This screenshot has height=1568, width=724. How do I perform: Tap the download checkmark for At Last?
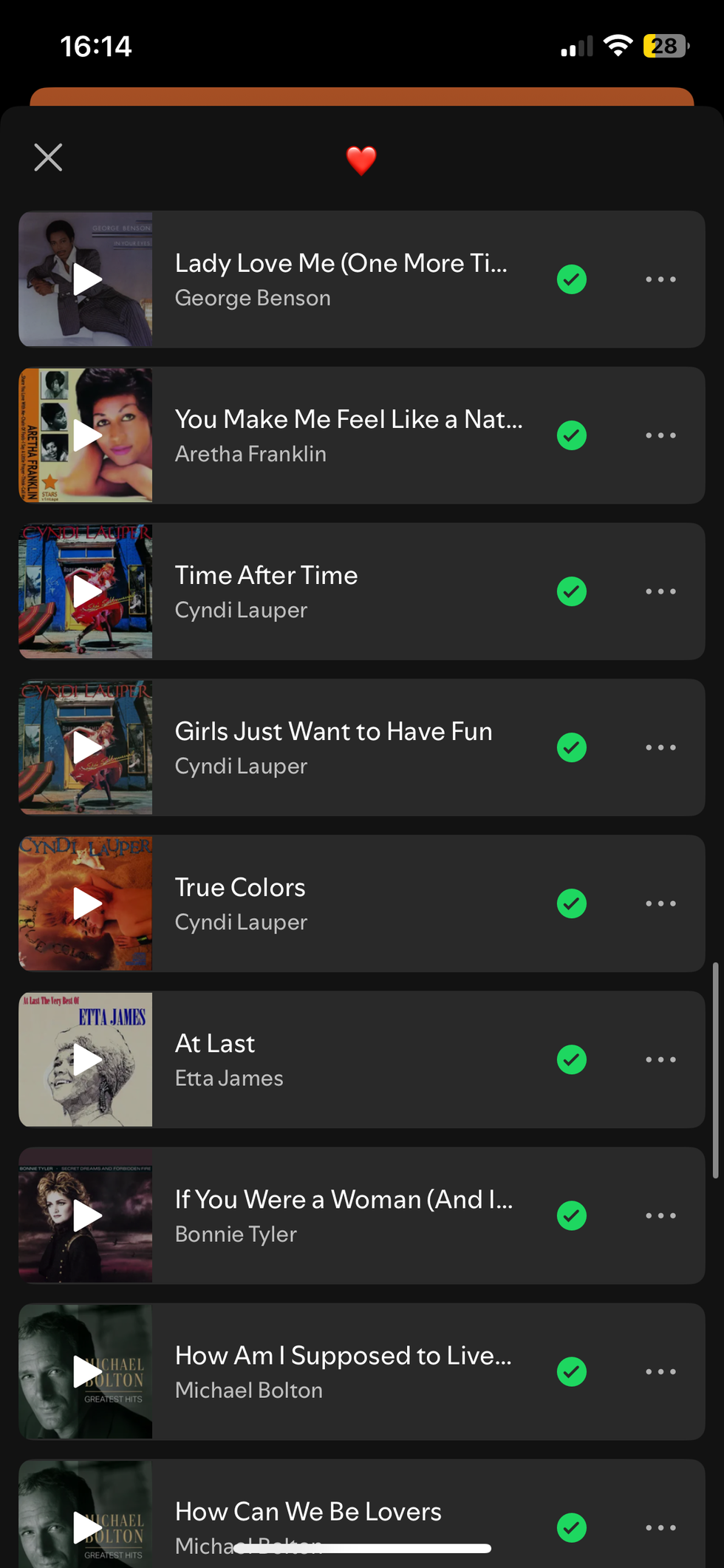(x=572, y=1059)
